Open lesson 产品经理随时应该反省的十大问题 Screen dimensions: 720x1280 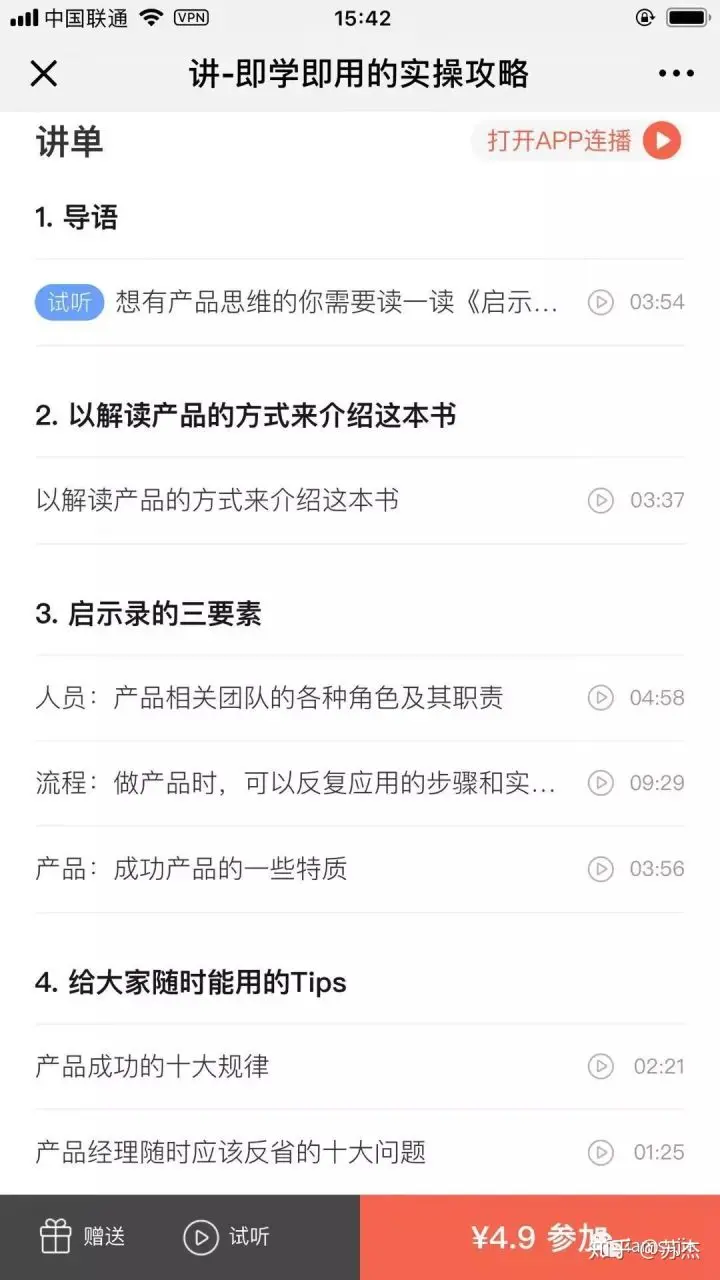tap(230, 1152)
